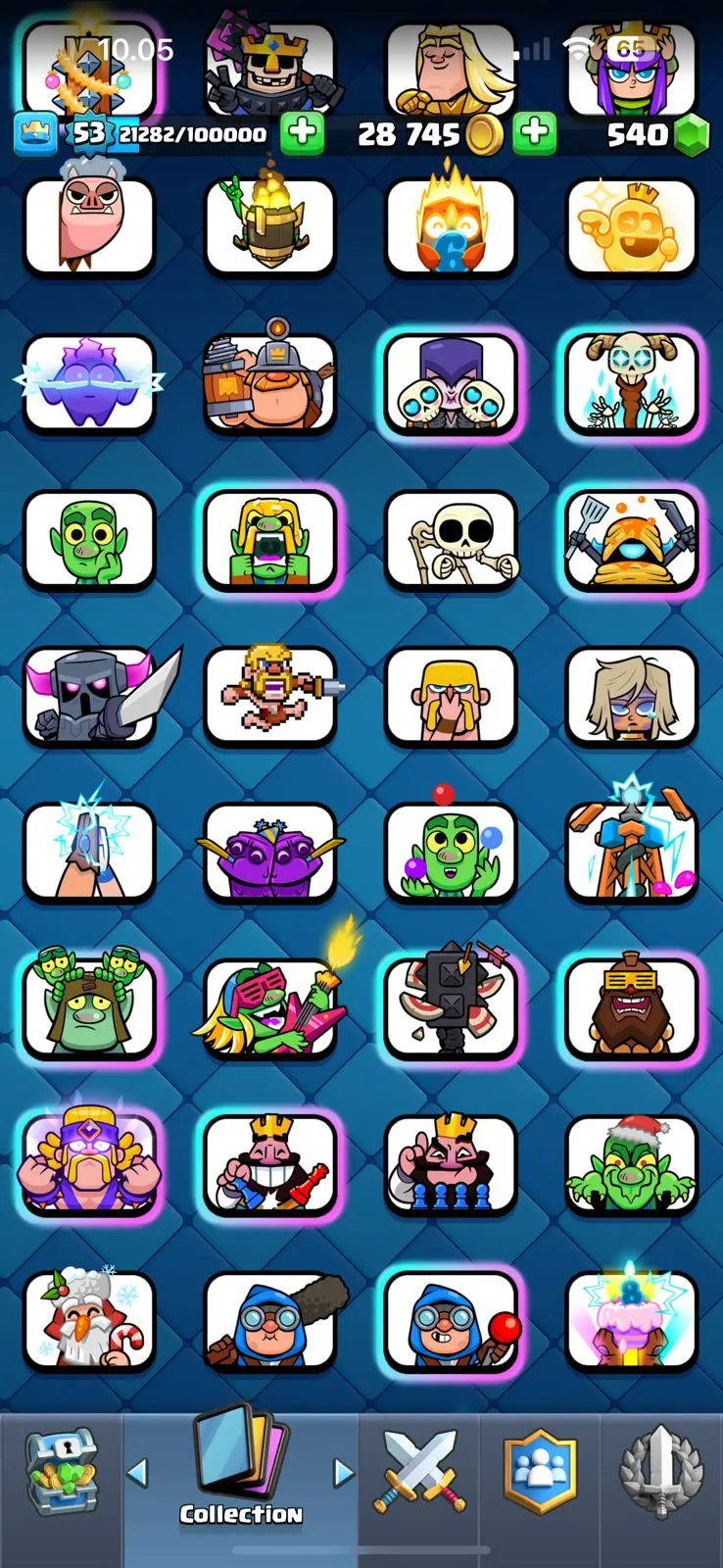The height and width of the screenshot is (1568, 723).
Task: Select the skeleton emote with skull face
Action: (x=451, y=540)
